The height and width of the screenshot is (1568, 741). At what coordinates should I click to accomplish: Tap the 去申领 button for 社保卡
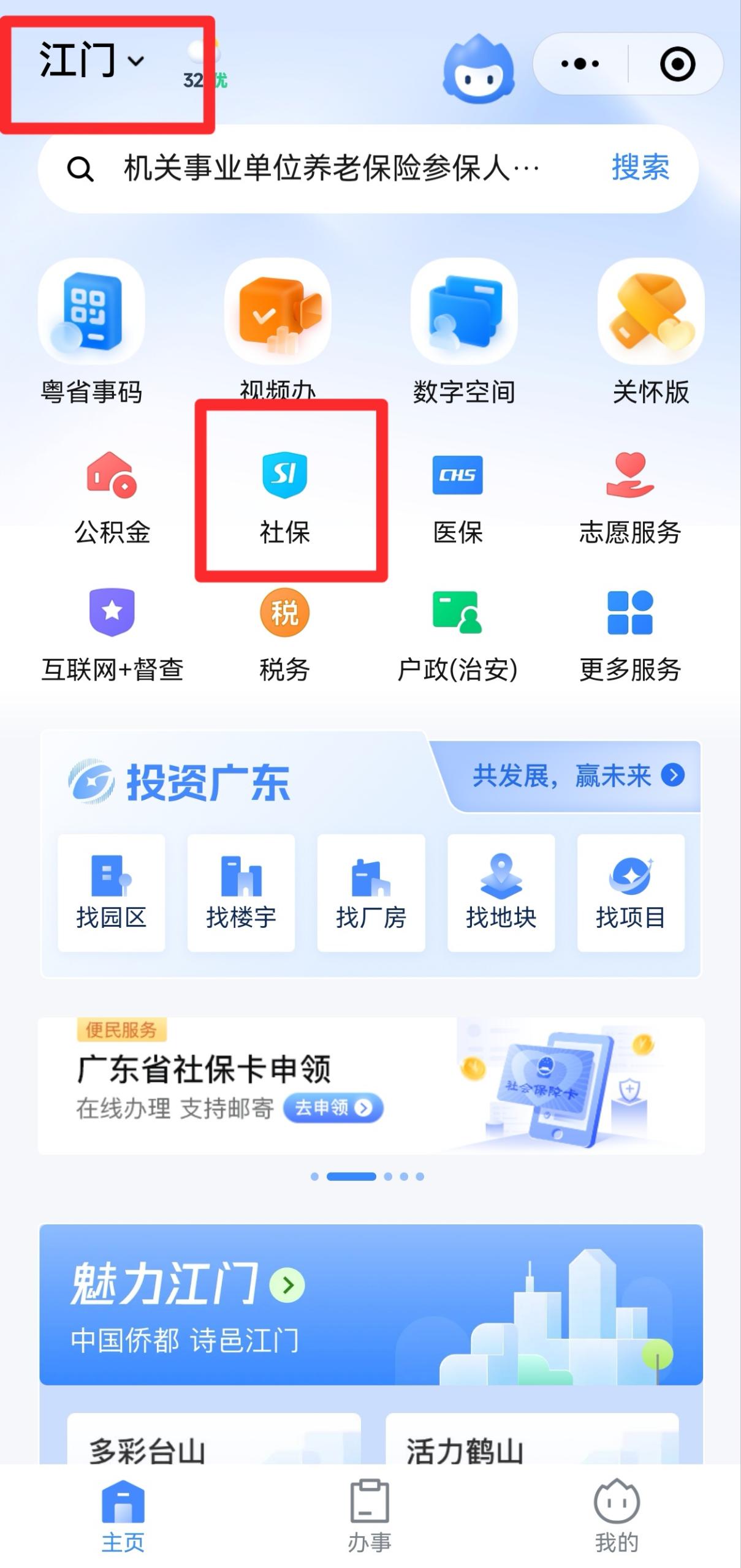(x=333, y=1107)
